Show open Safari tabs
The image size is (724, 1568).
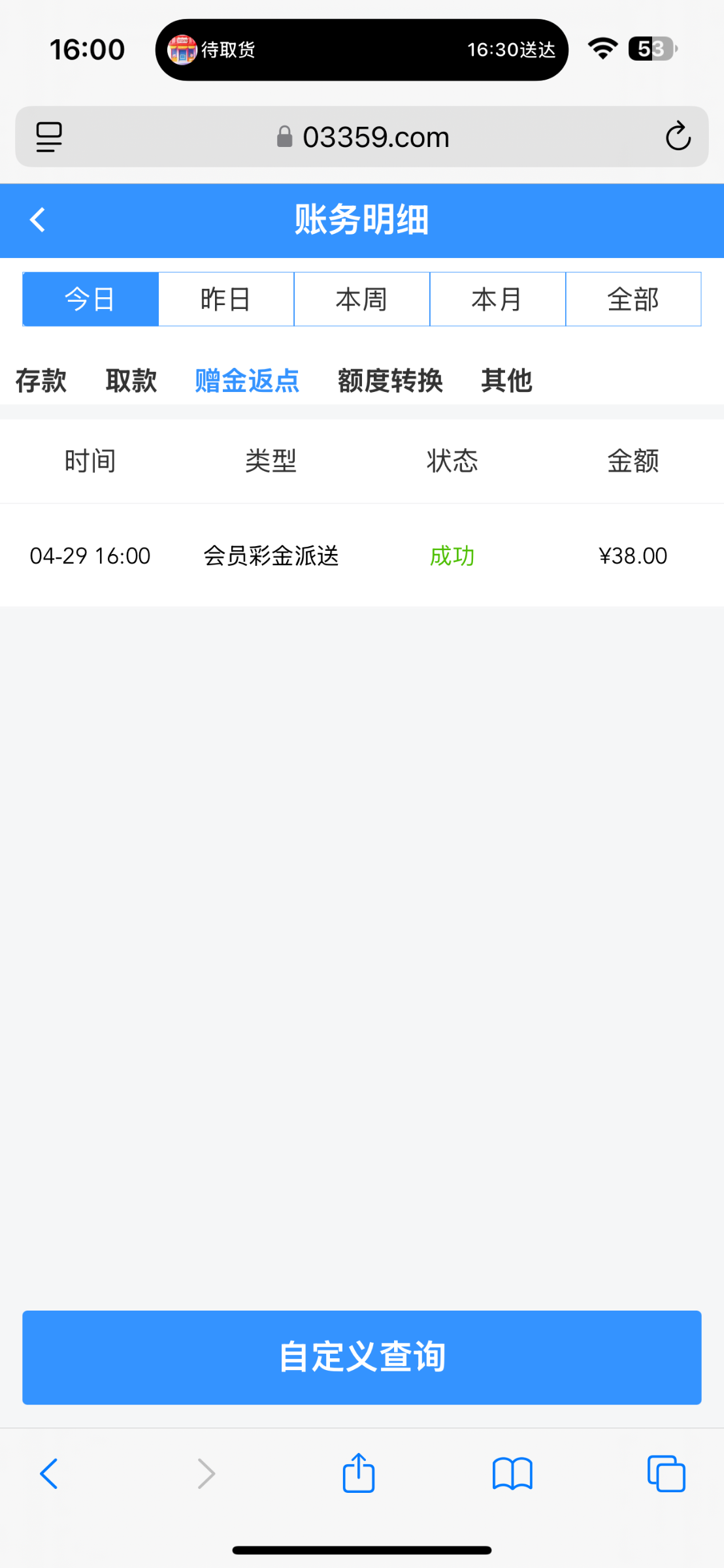[666, 1473]
